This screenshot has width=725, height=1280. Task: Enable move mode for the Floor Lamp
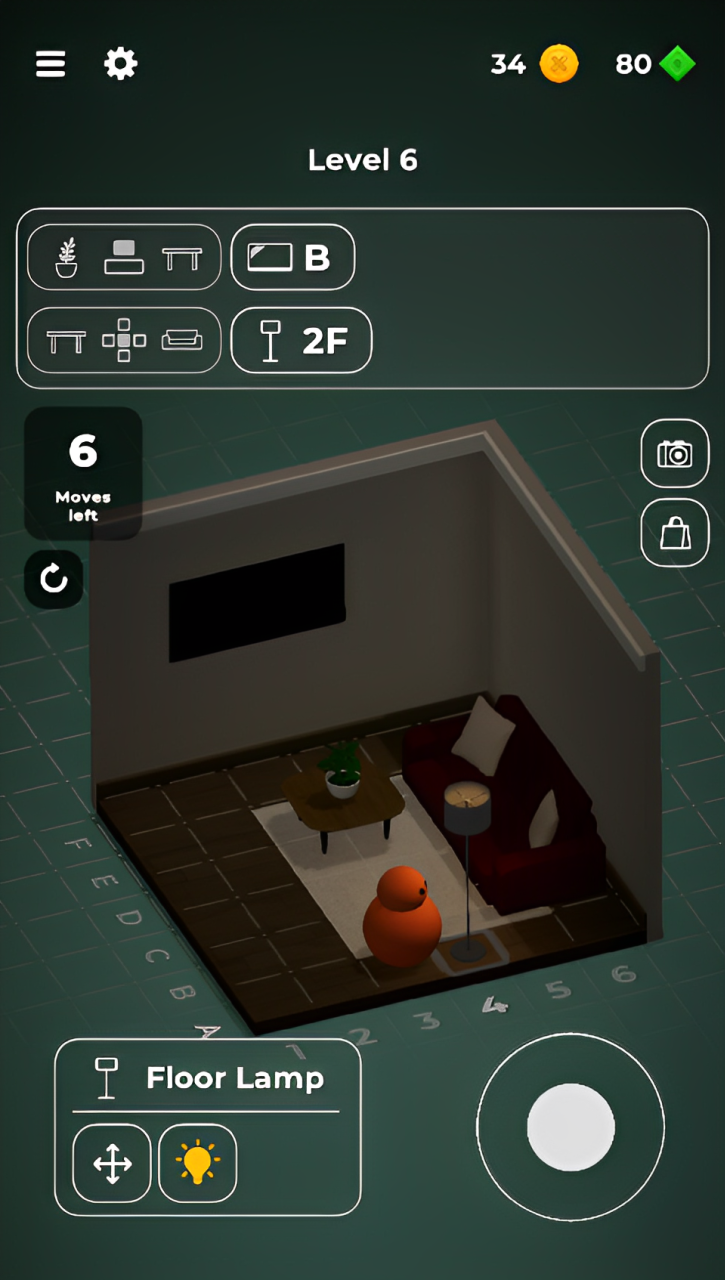pos(111,1162)
